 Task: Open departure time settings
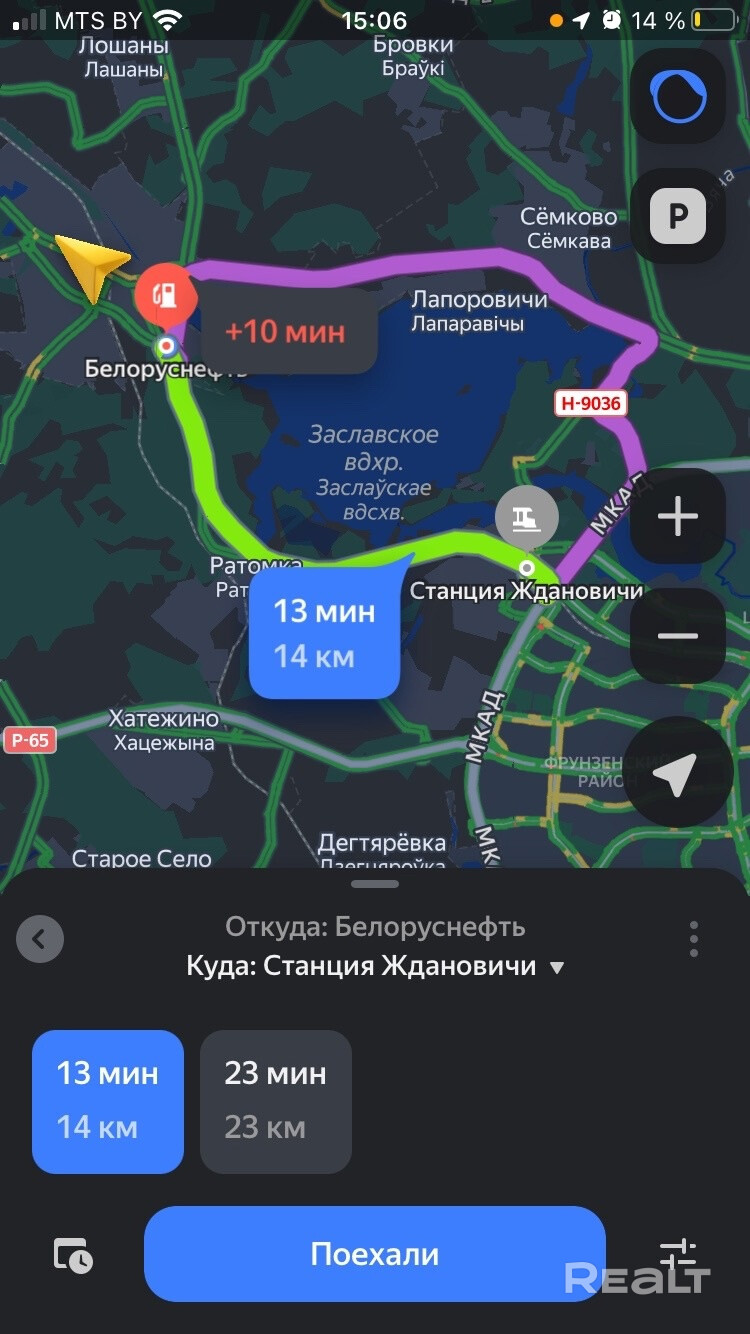[73, 1255]
